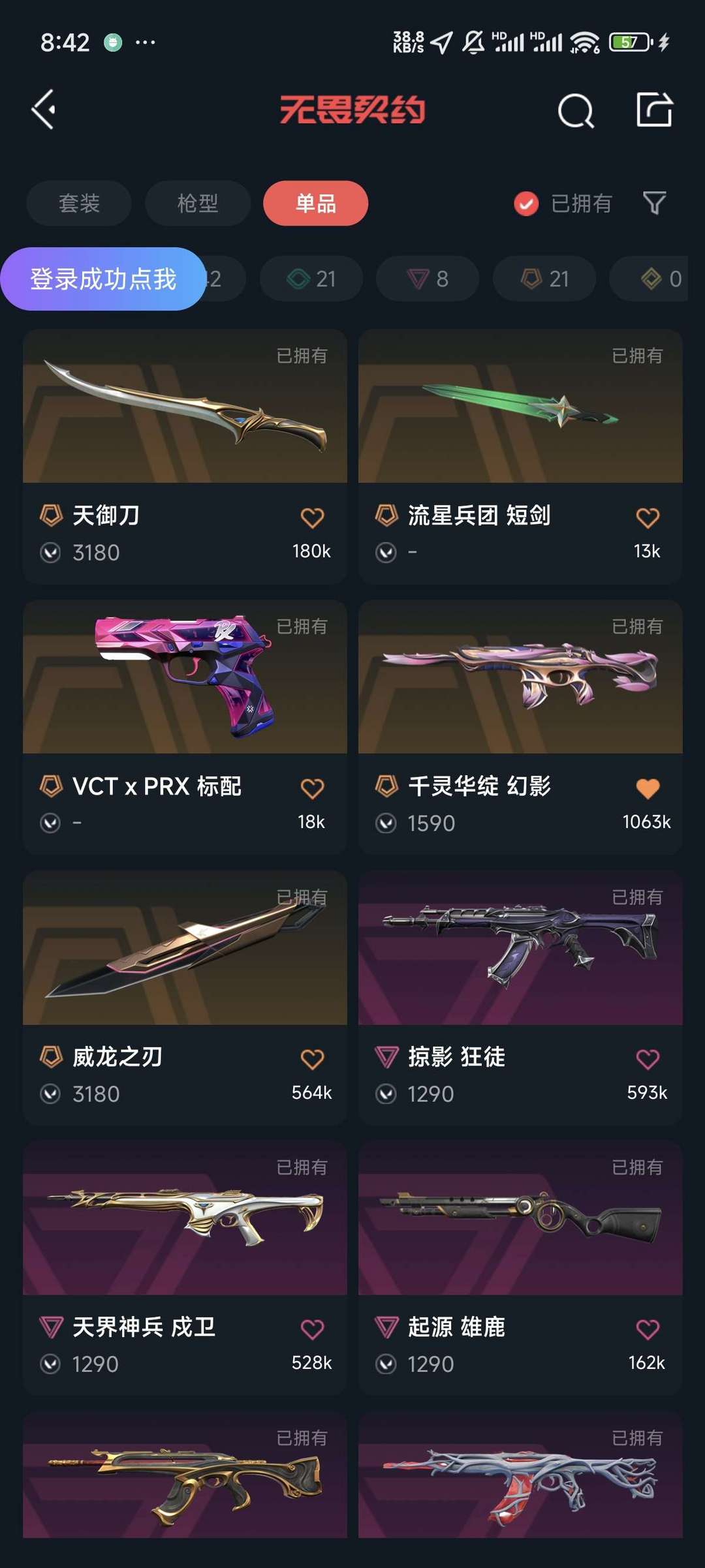Filter by the green tier chip with 21
This screenshot has height=1568, width=705.
click(x=311, y=279)
